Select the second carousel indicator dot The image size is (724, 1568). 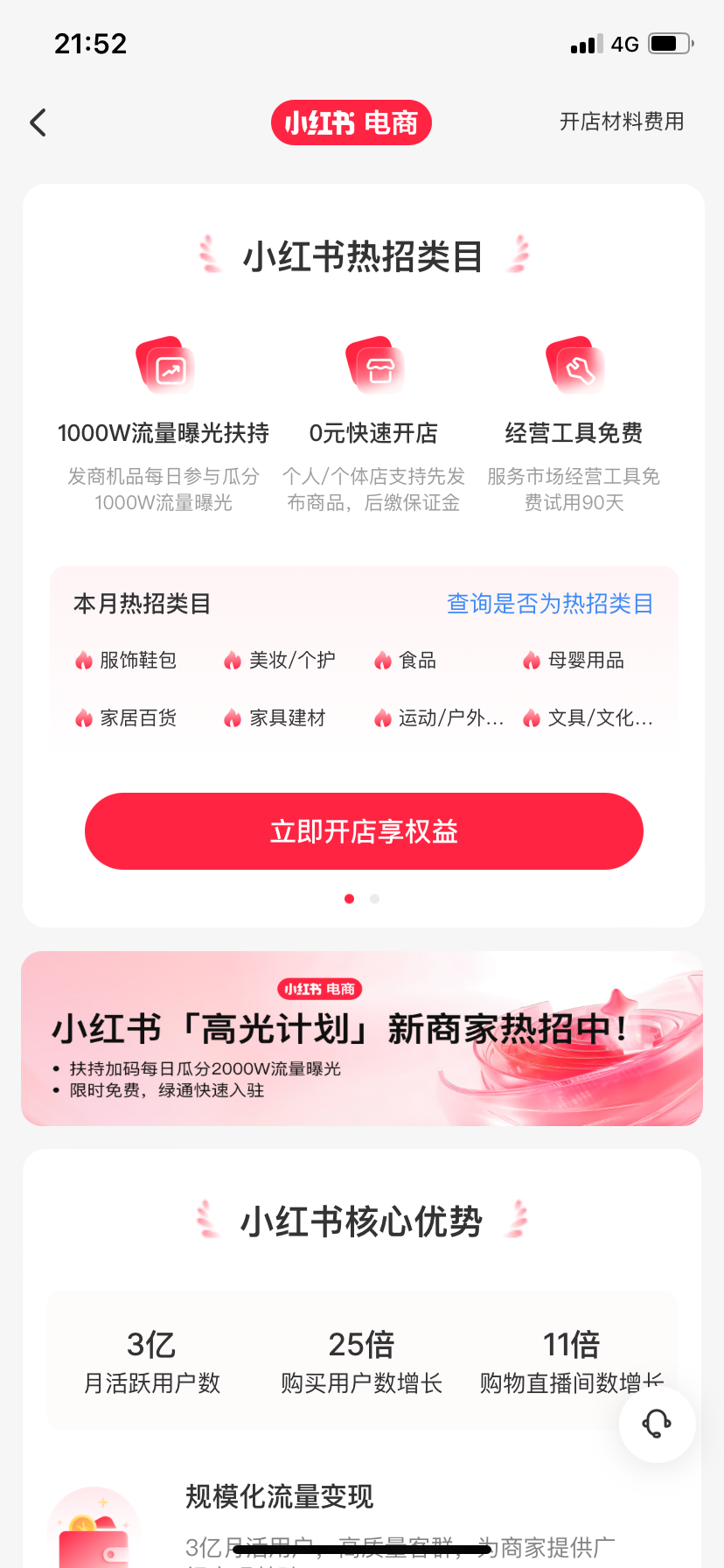point(374,899)
